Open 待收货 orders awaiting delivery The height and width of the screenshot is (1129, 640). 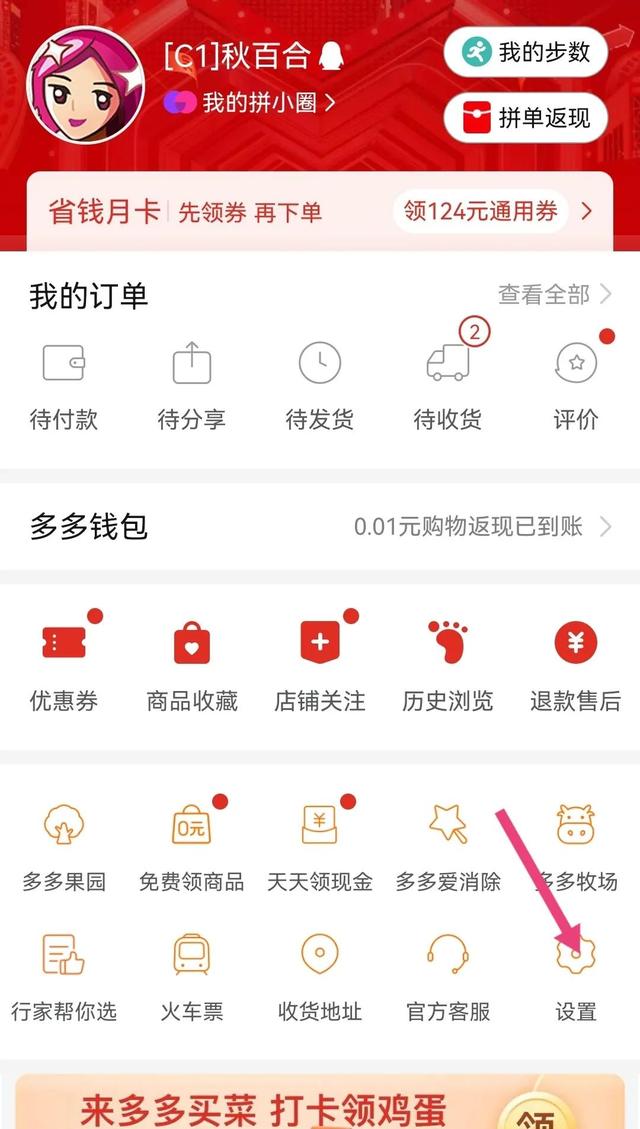pos(448,385)
